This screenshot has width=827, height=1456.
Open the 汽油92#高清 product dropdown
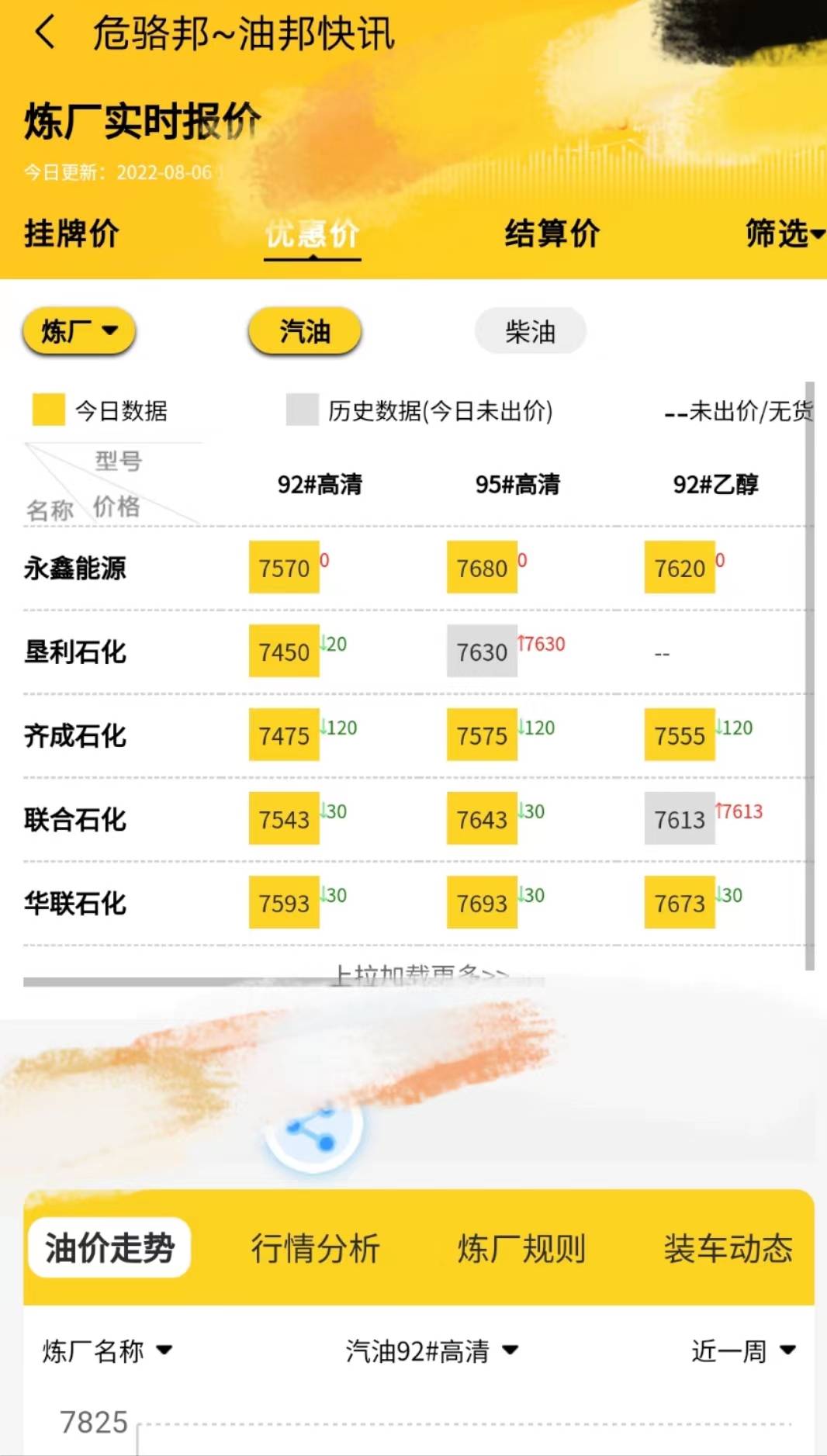431,1351
